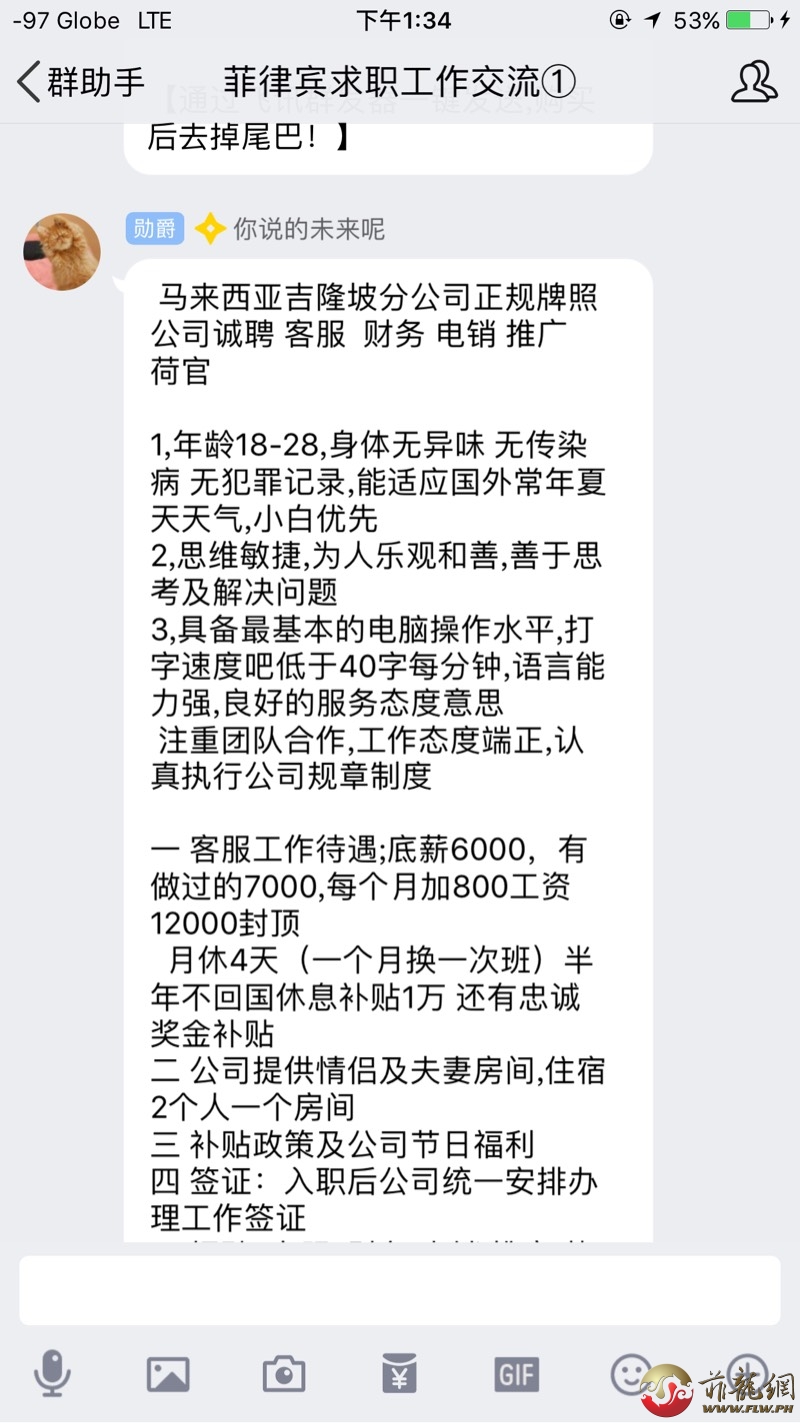Image resolution: width=800 pixels, height=1423 pixels.
Task: Send a red packet
Action: pos(400,1375)
